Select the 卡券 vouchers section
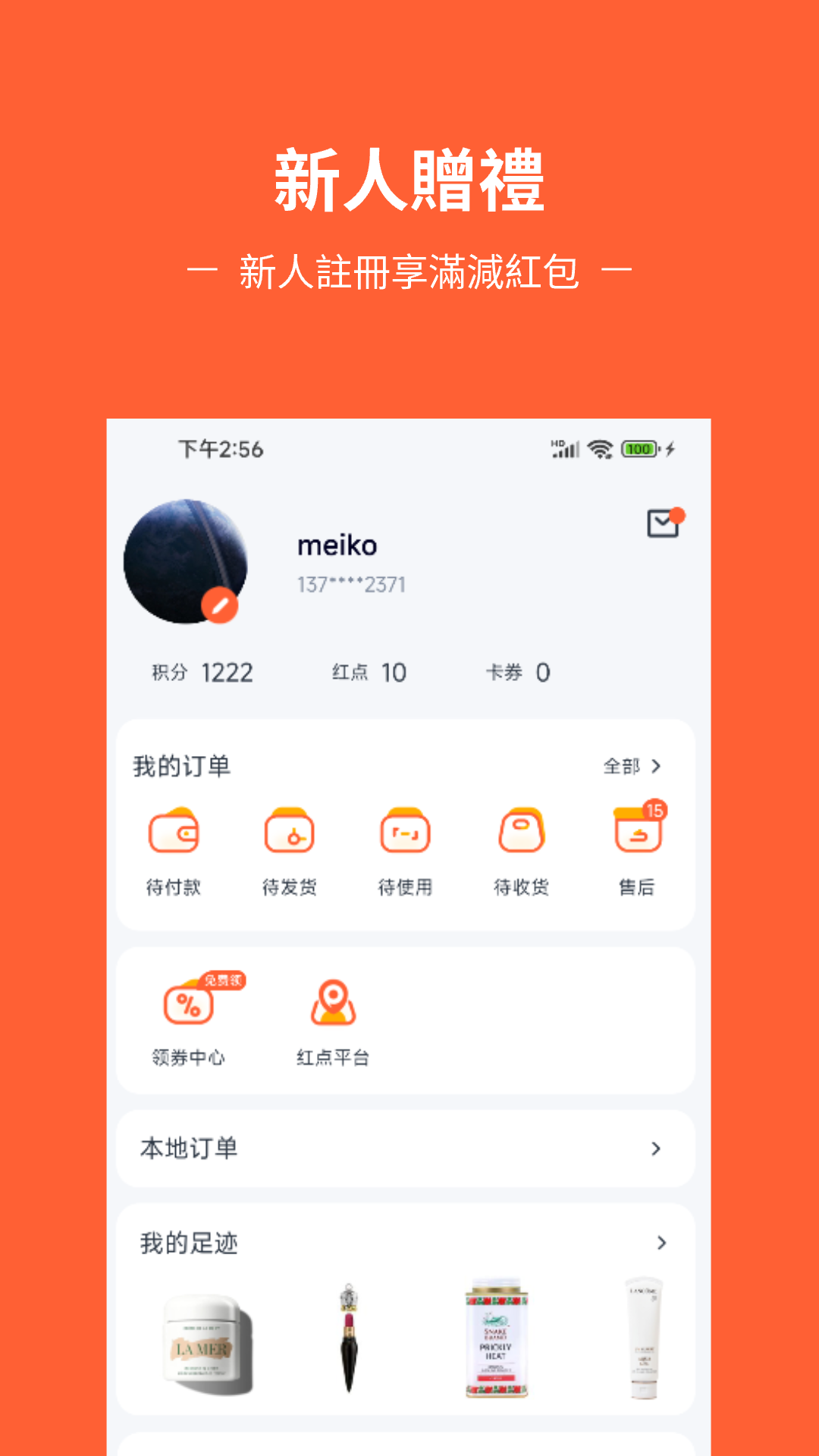The width and height of the screenshot is (819, 1456). point(518,672)
